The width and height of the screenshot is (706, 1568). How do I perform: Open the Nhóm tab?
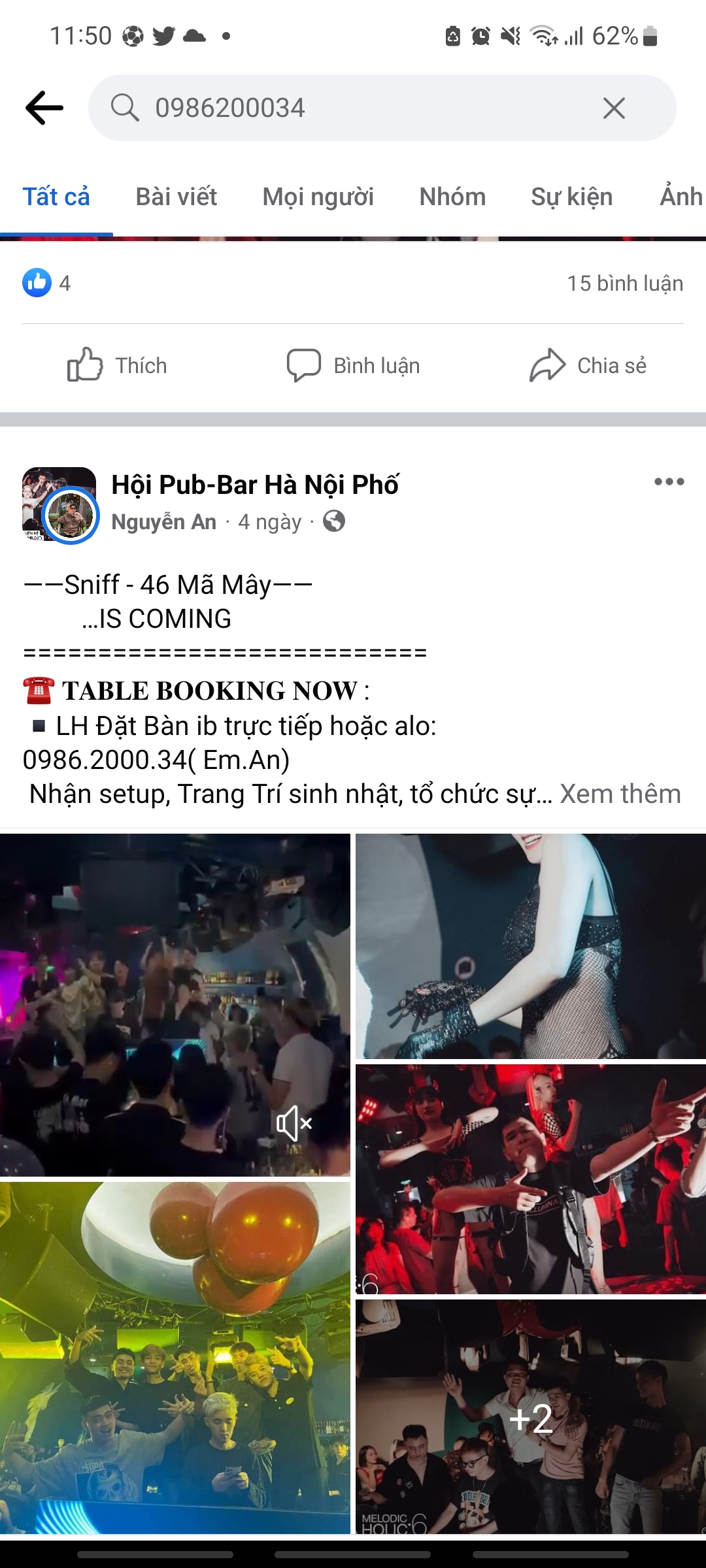pos(452,197)
